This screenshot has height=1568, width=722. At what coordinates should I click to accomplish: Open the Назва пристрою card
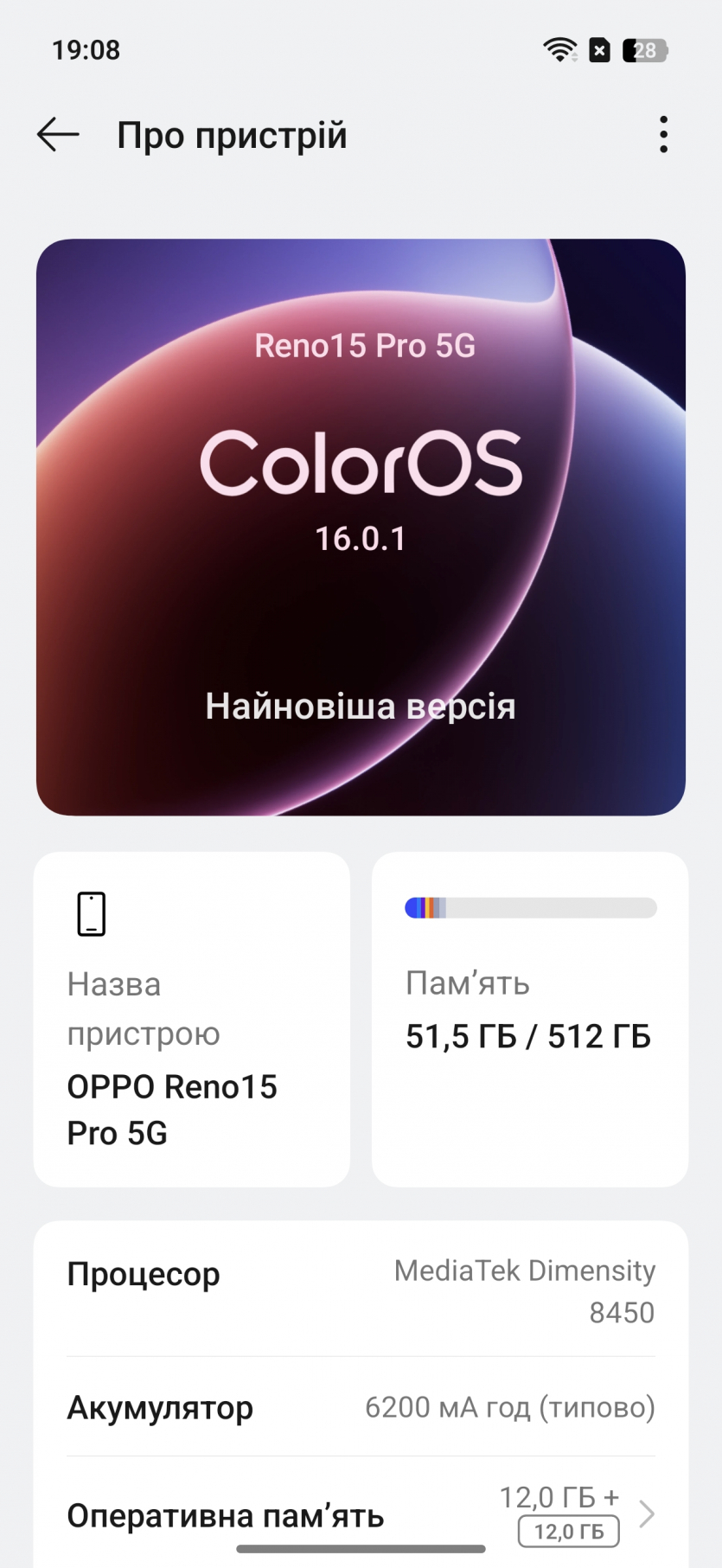[x=191, y=1019]
